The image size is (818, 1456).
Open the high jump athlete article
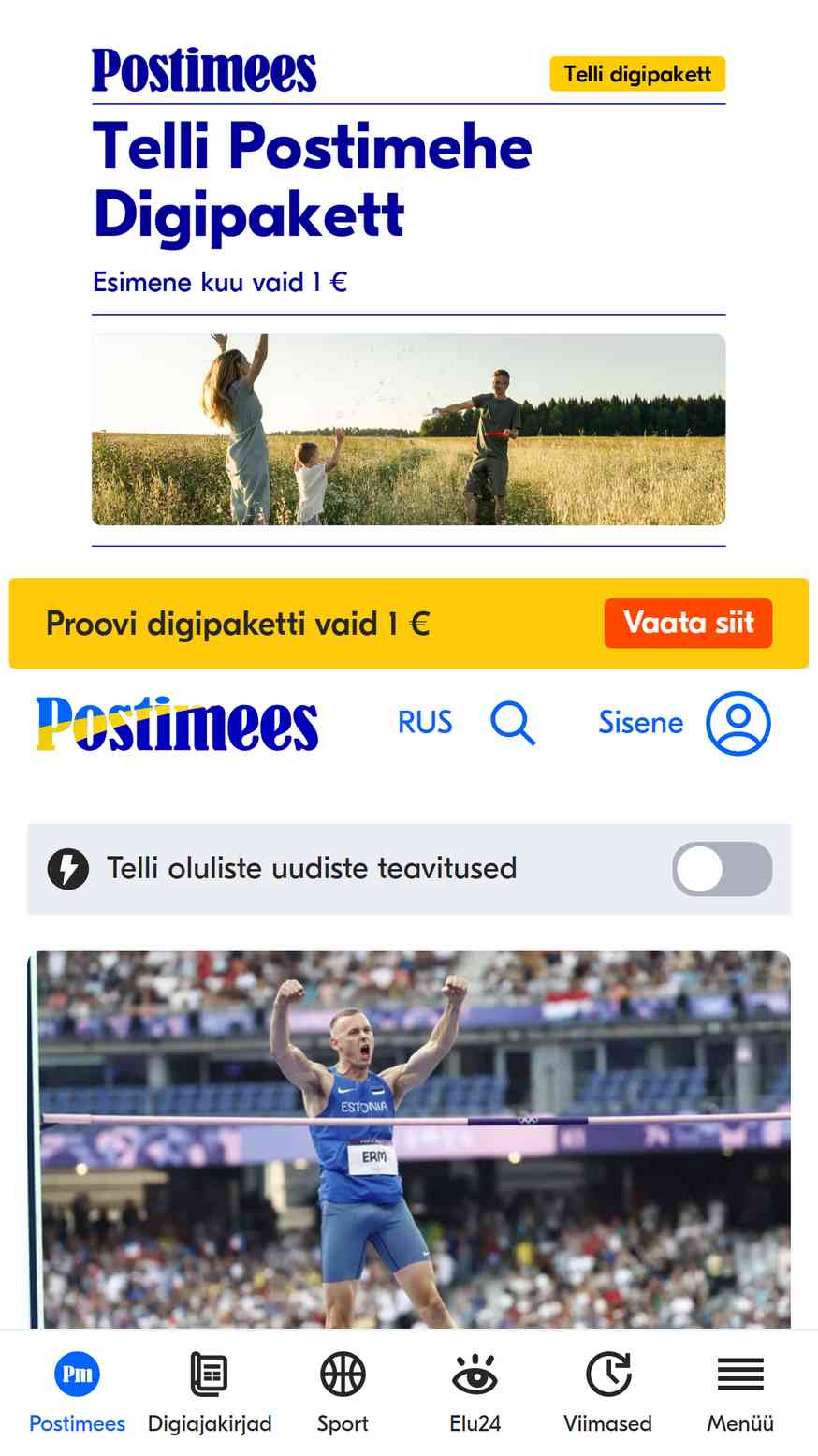409,1138
